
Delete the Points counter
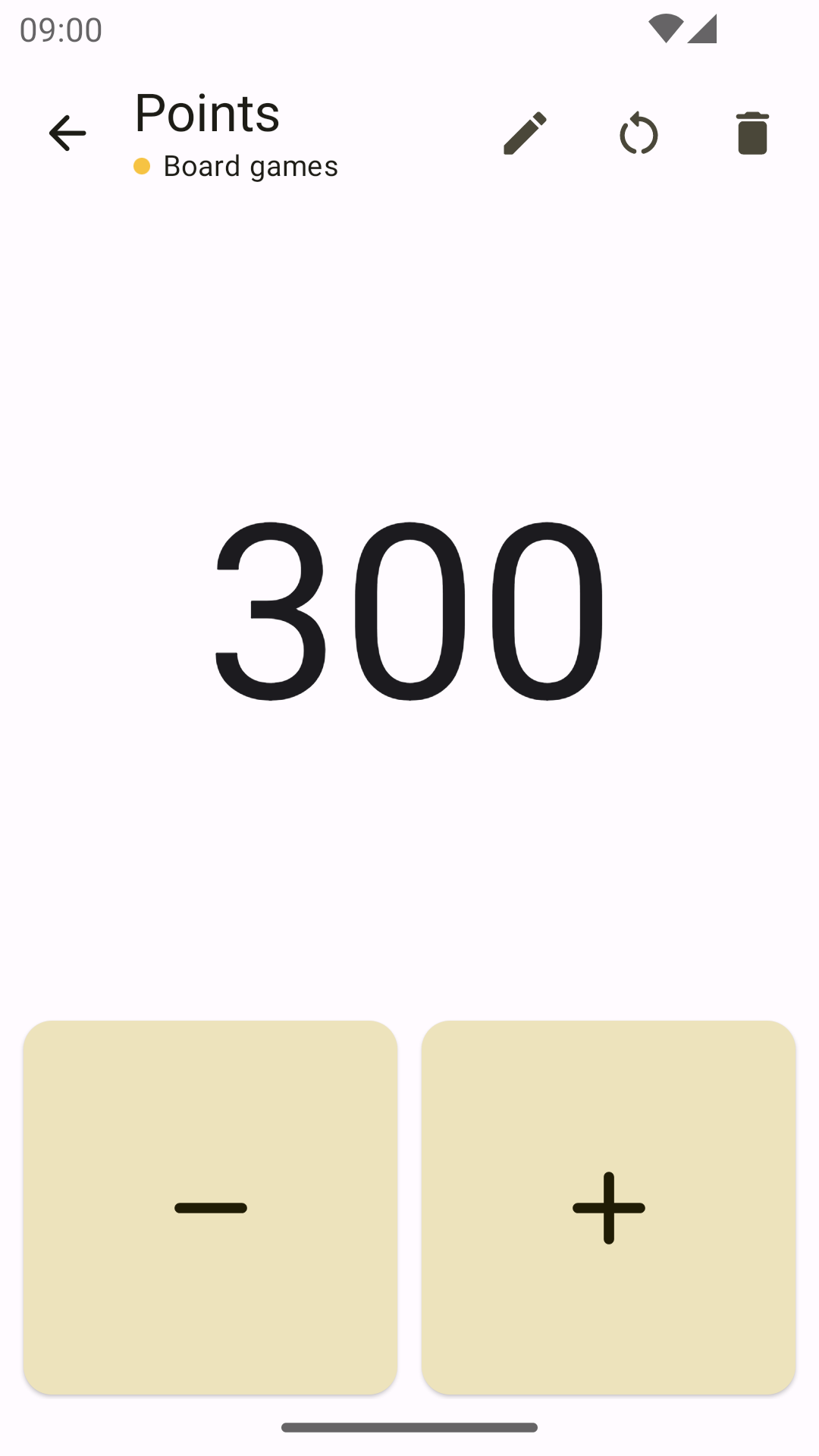coord(752,133)
